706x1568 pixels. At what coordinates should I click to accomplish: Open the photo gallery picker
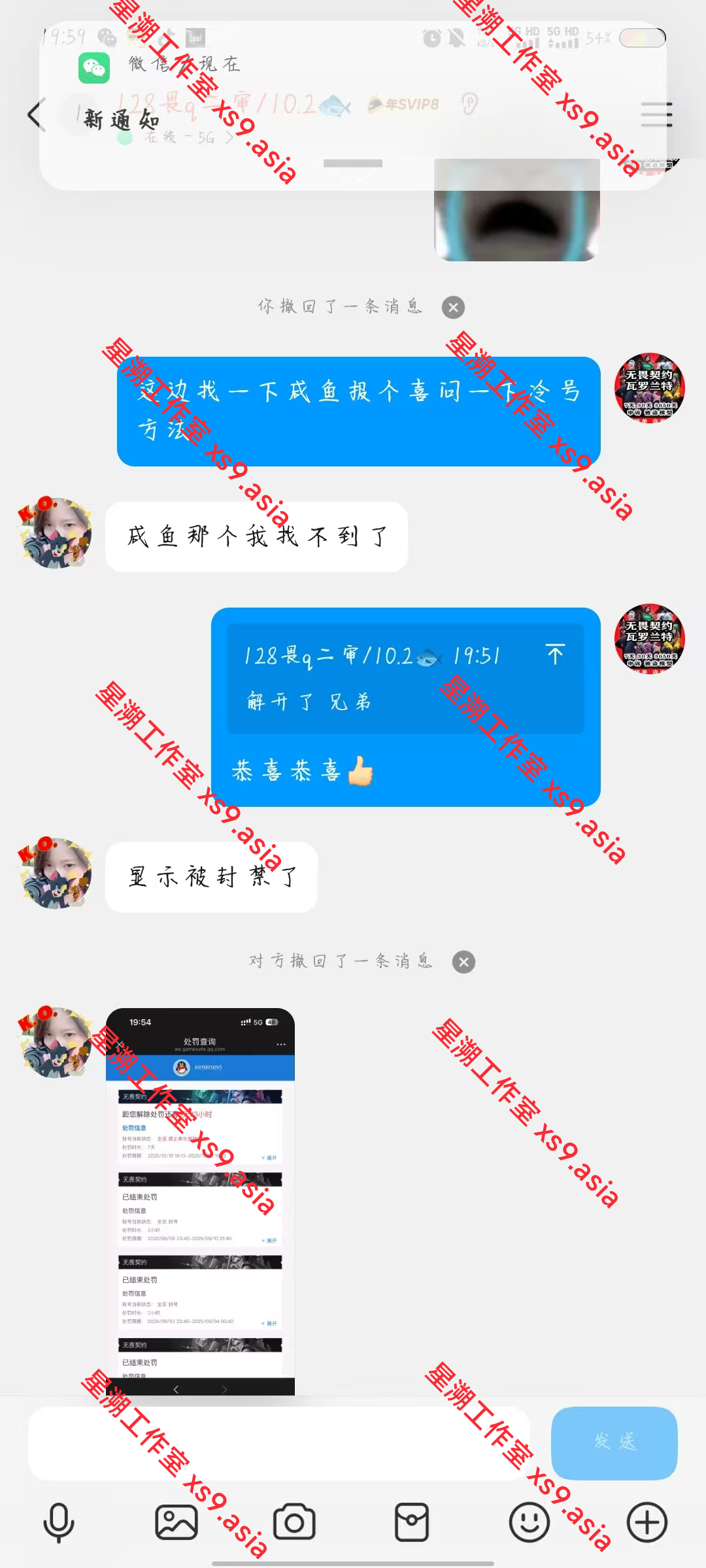pyautogui.click(x=176, y=1522)
